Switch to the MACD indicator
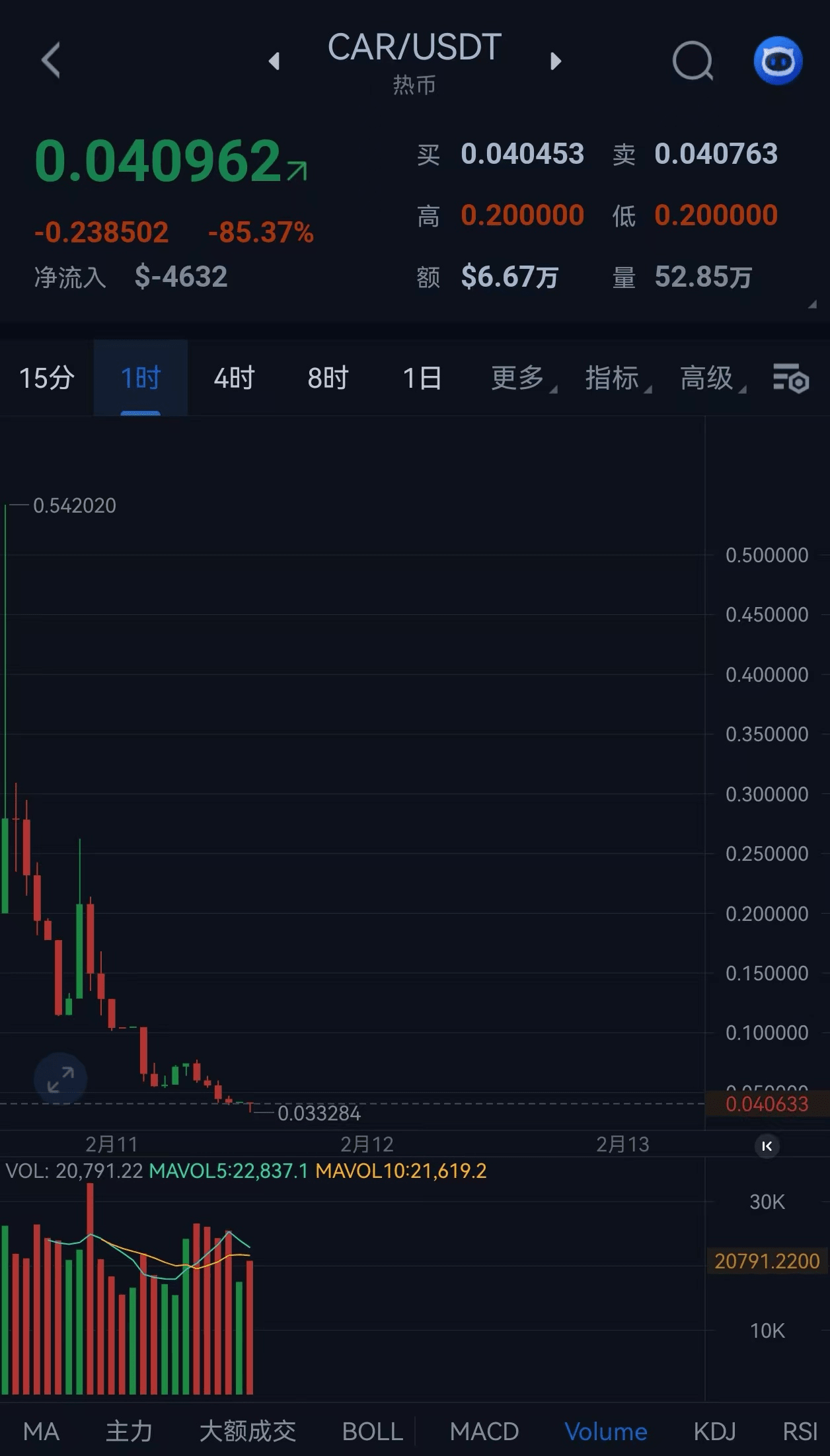Image resolution: width=830 pixels, height=1456 pixels. click(484, 1432)
